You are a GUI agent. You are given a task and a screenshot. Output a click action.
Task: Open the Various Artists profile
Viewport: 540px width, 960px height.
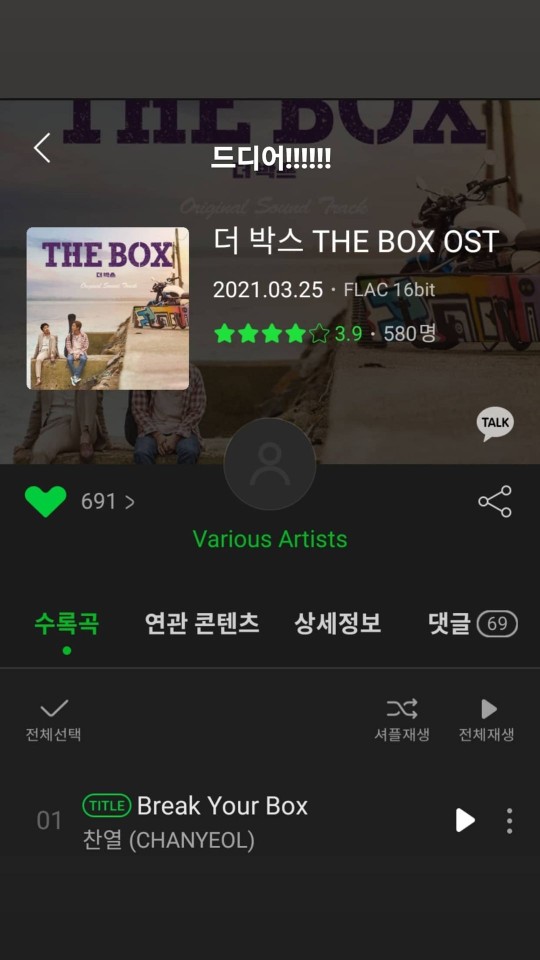click(270, 539)
